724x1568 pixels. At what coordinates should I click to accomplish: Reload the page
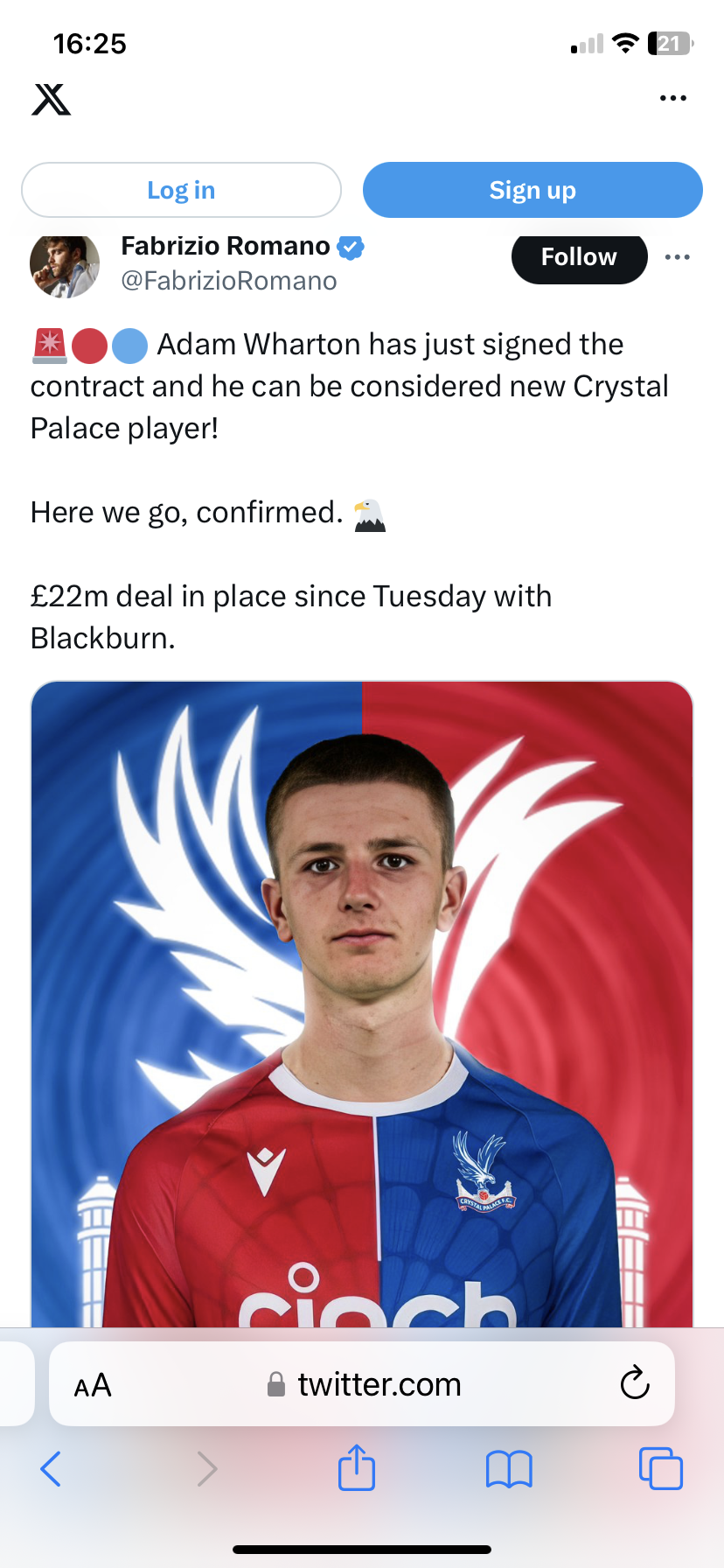(634, 1383)
